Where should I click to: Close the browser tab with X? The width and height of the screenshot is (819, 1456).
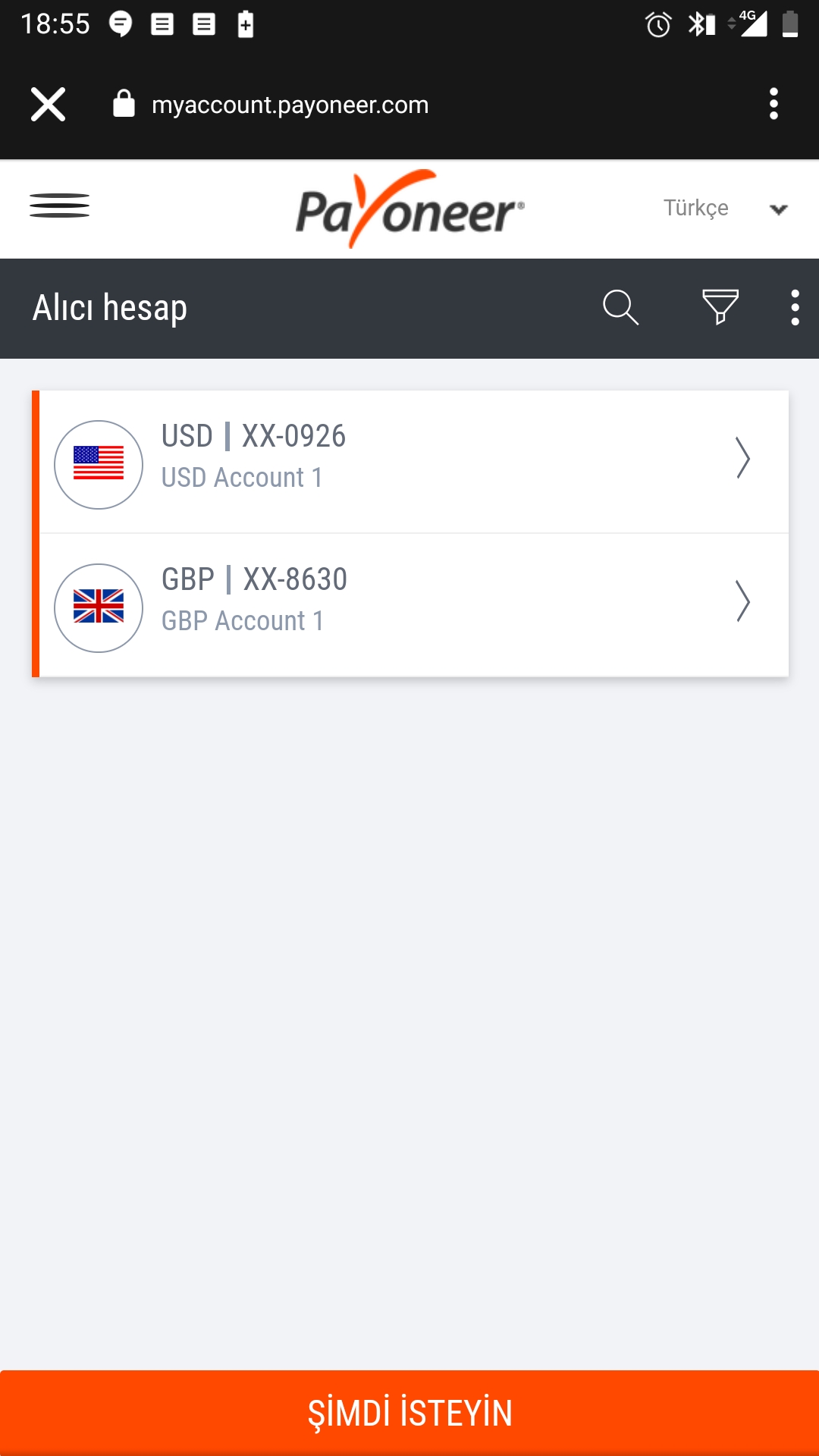(48, 104)
